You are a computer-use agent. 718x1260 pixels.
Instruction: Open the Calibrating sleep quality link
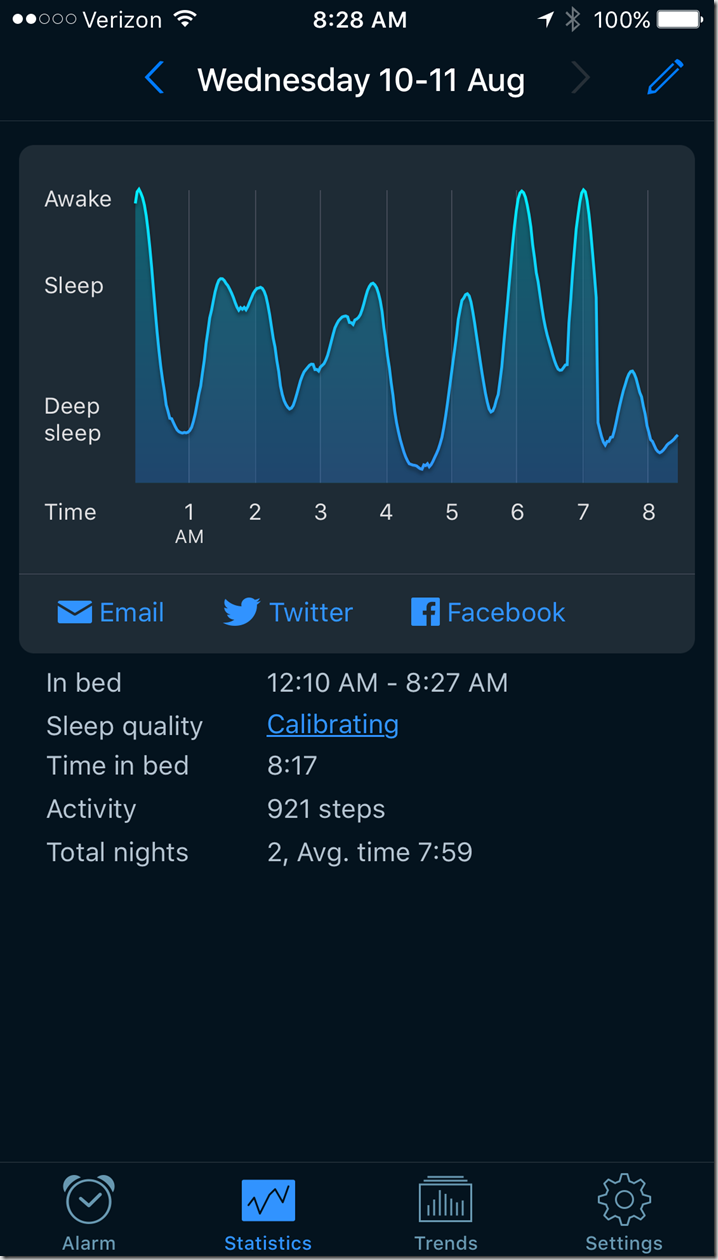point(332,724)
